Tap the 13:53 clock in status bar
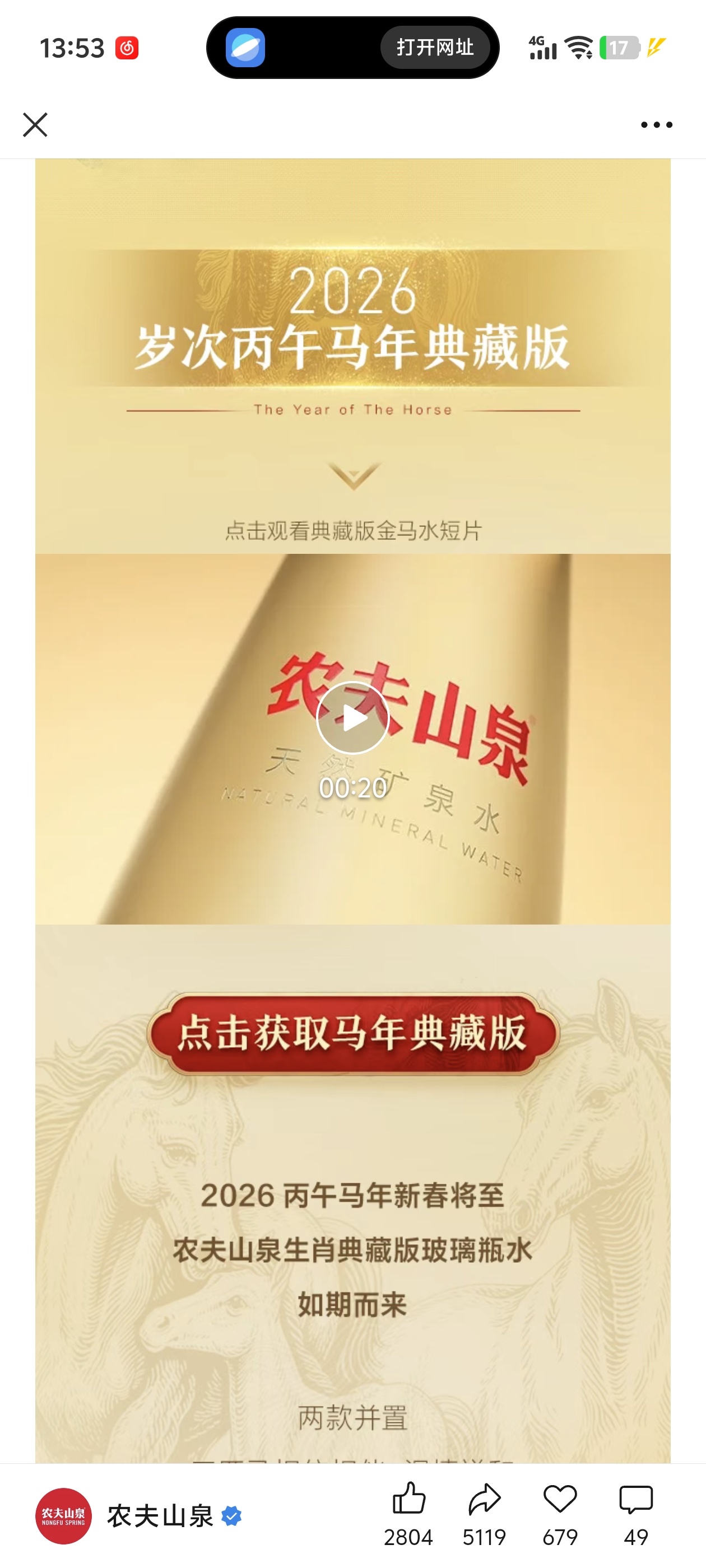This screenshot has height=1568, width=706. (73, 48)
